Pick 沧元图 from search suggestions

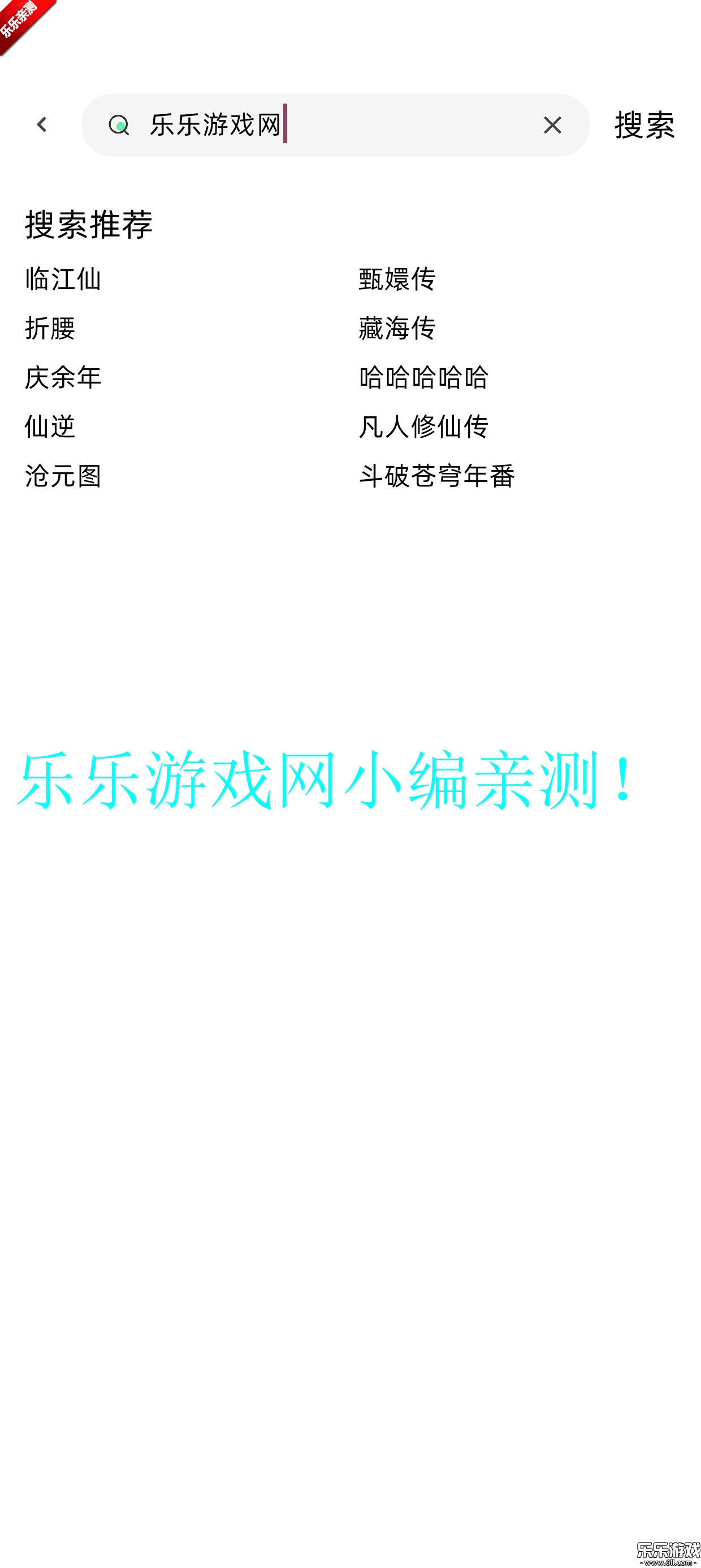[x=63, y=476]
